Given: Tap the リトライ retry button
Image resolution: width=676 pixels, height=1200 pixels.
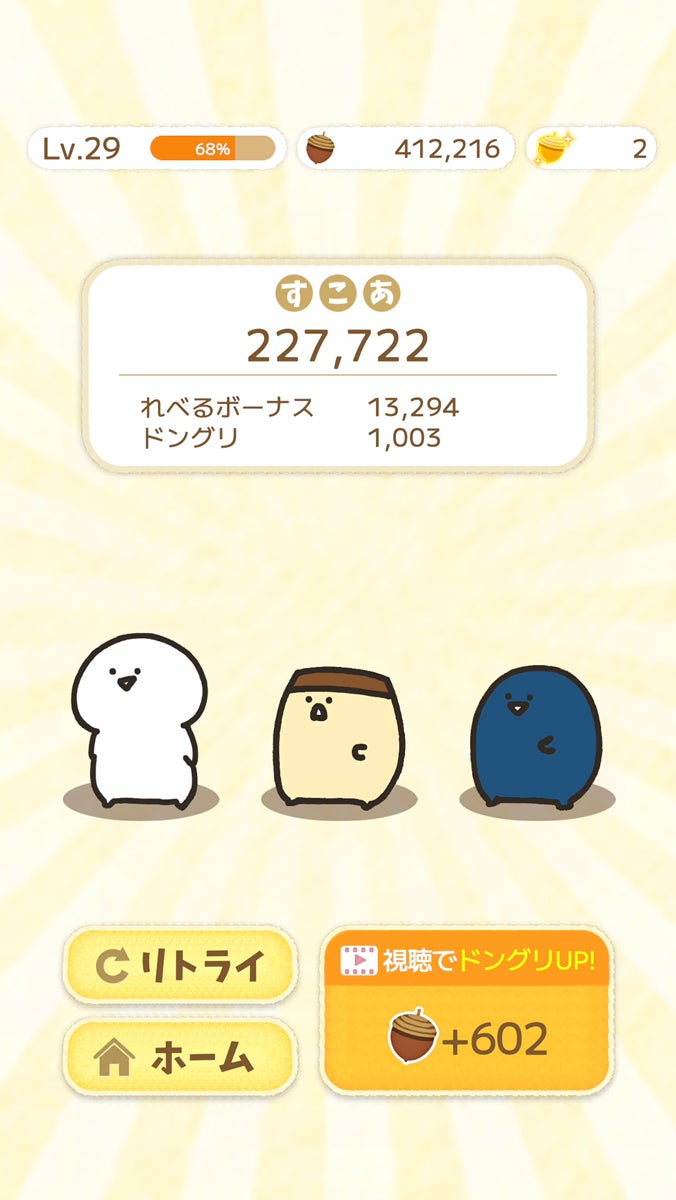Looking at the screenshot, I should tap(180, 965).
